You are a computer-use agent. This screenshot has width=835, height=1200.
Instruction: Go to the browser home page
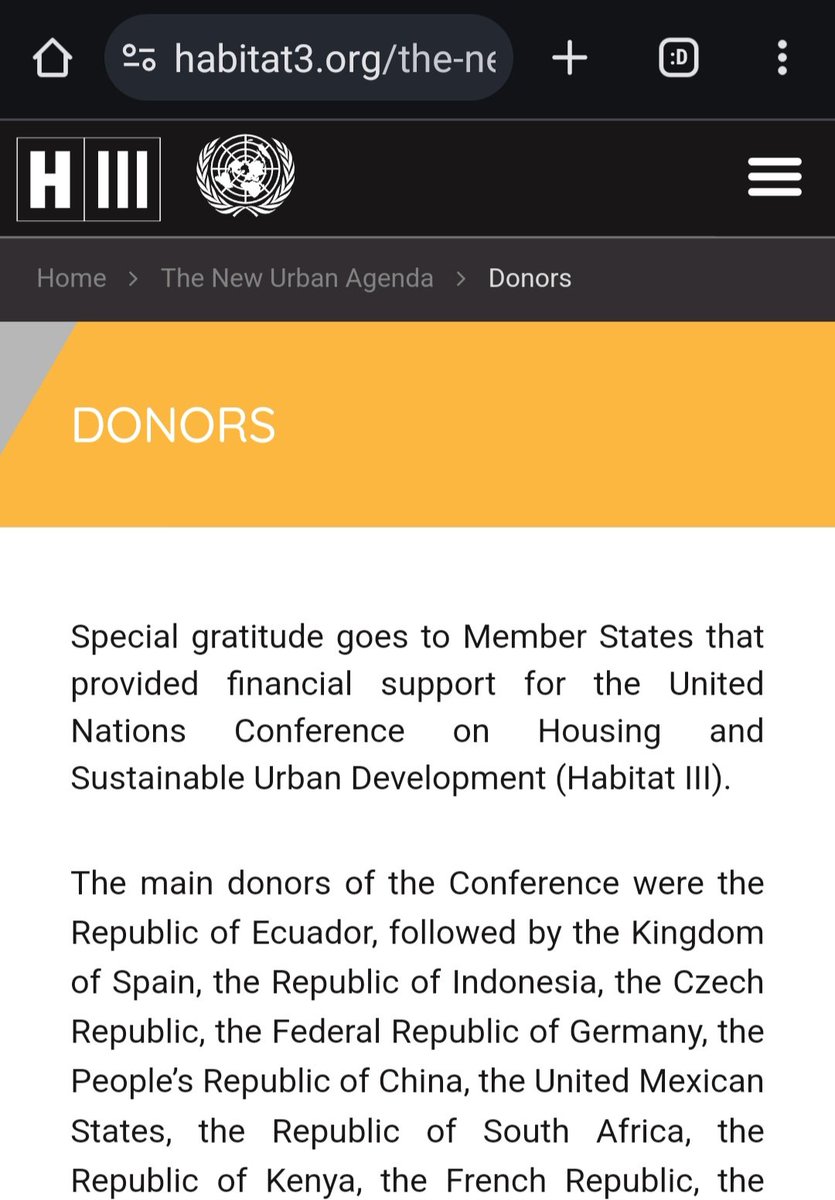[x=53, y=59]
